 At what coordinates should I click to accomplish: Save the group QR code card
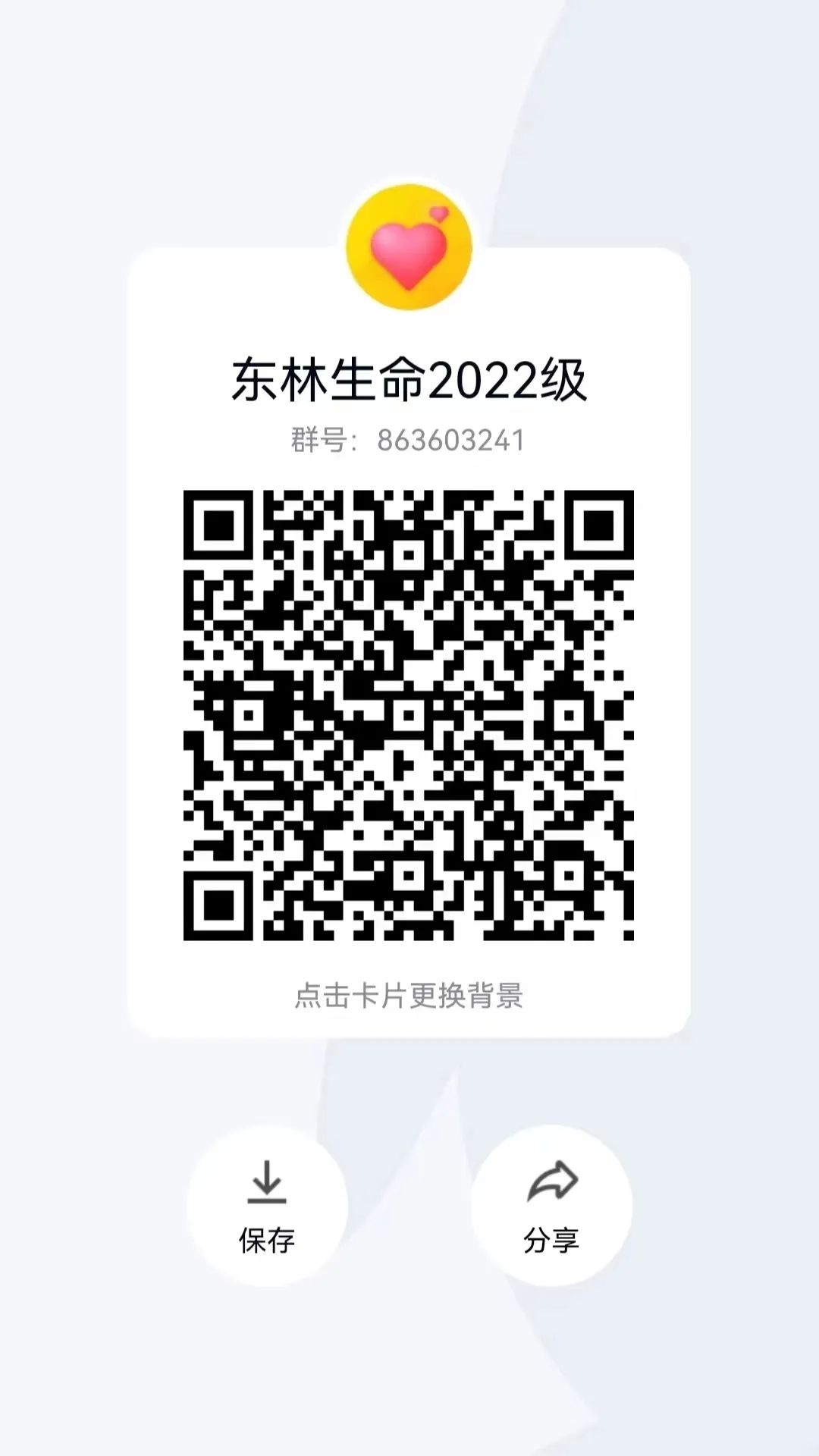pyautogui.click(x=267, y=1206)
